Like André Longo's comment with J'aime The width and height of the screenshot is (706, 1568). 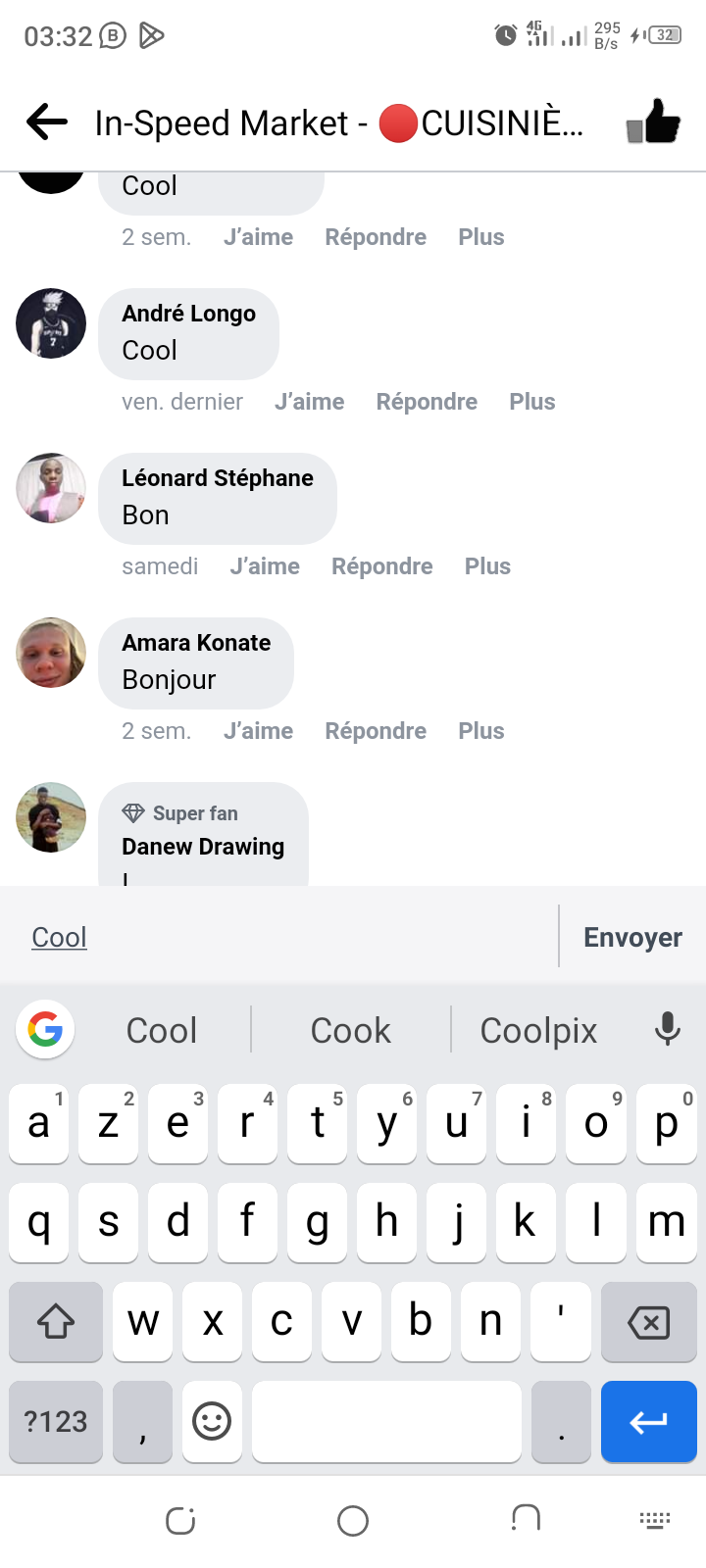pos(310,402)
